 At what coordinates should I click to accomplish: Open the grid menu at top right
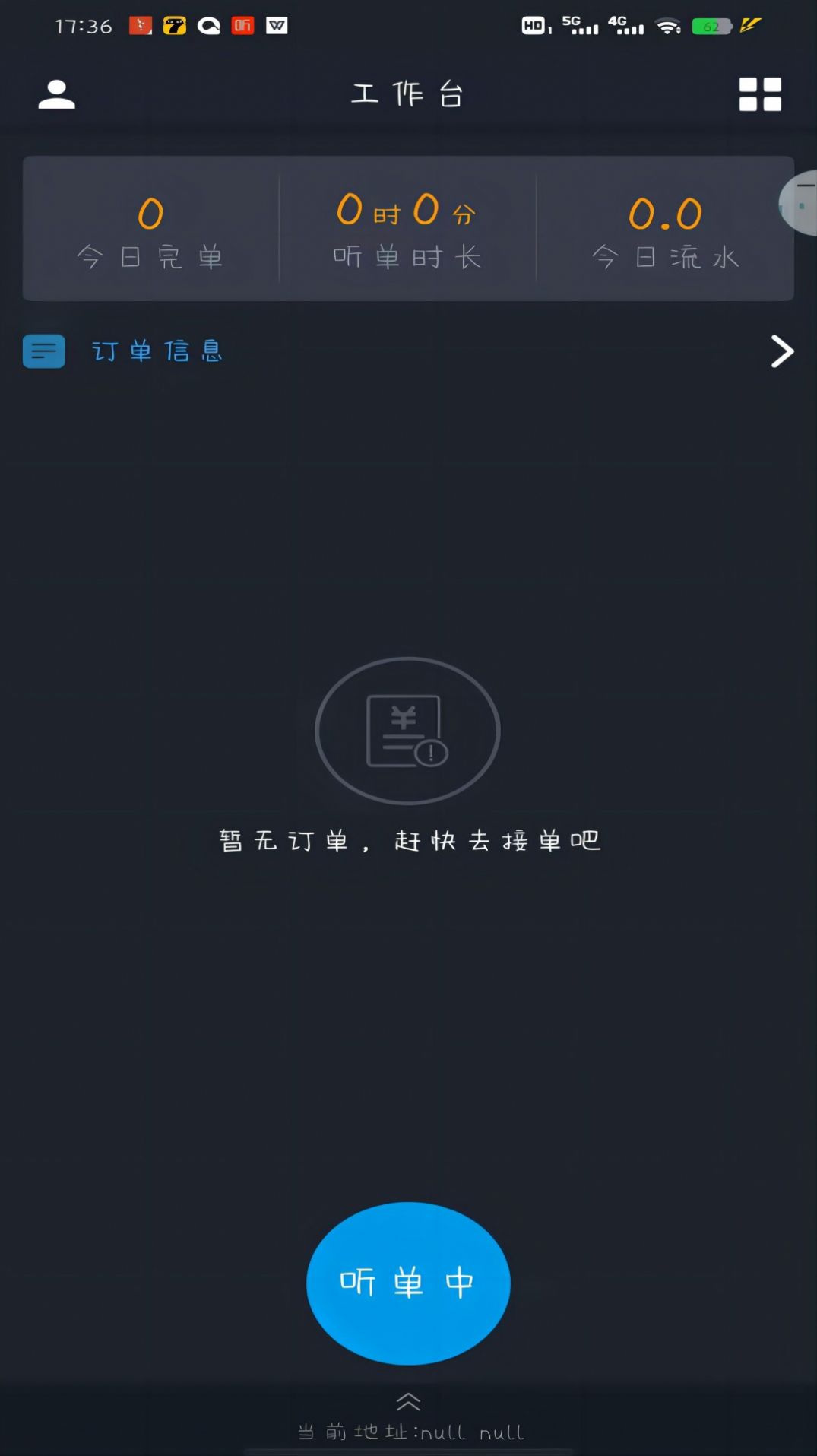759,93
